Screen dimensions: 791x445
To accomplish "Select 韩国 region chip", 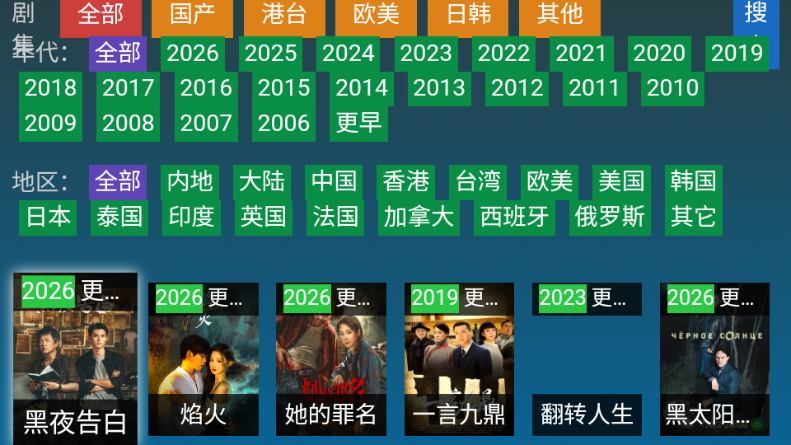I will click(693, 181).
